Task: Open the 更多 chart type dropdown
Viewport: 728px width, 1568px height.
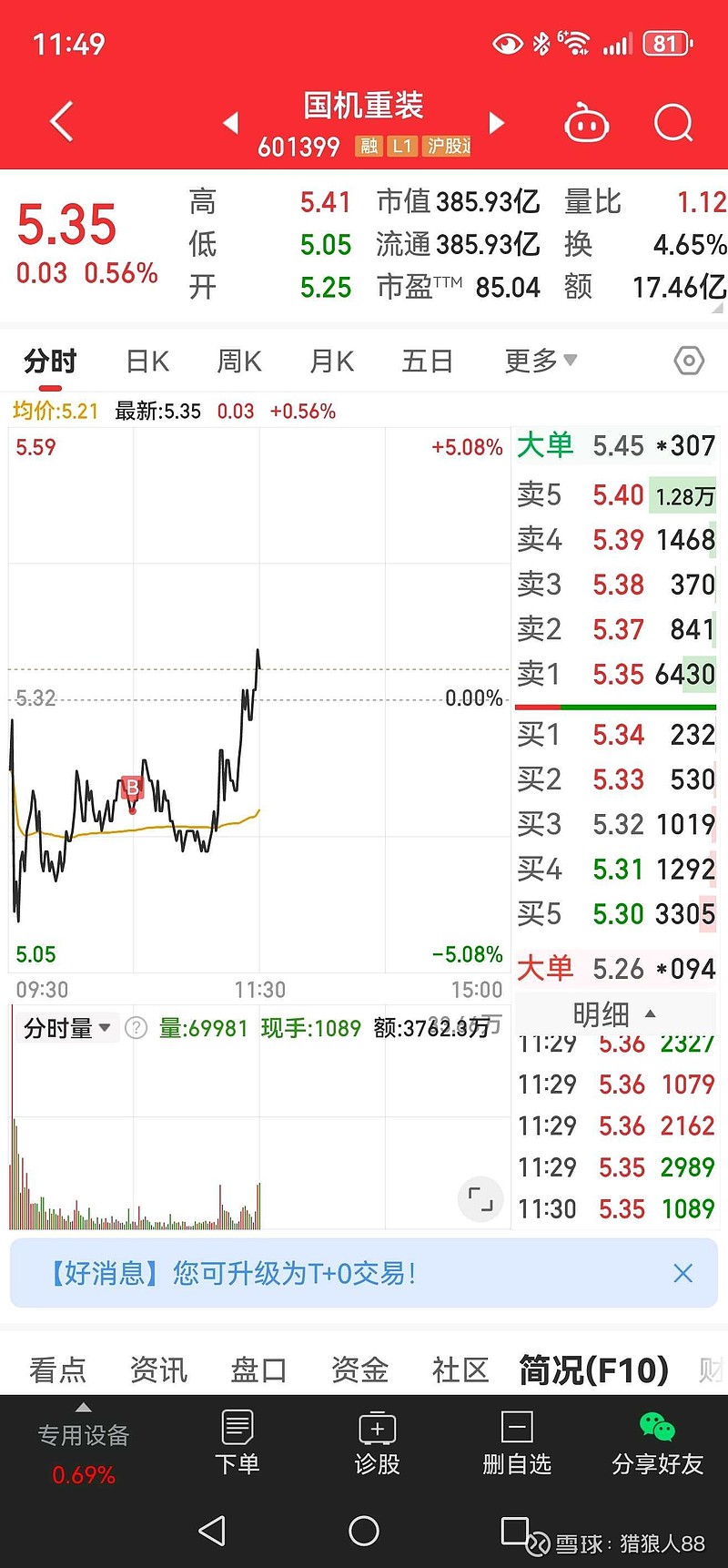Action: tap(539, 361)
